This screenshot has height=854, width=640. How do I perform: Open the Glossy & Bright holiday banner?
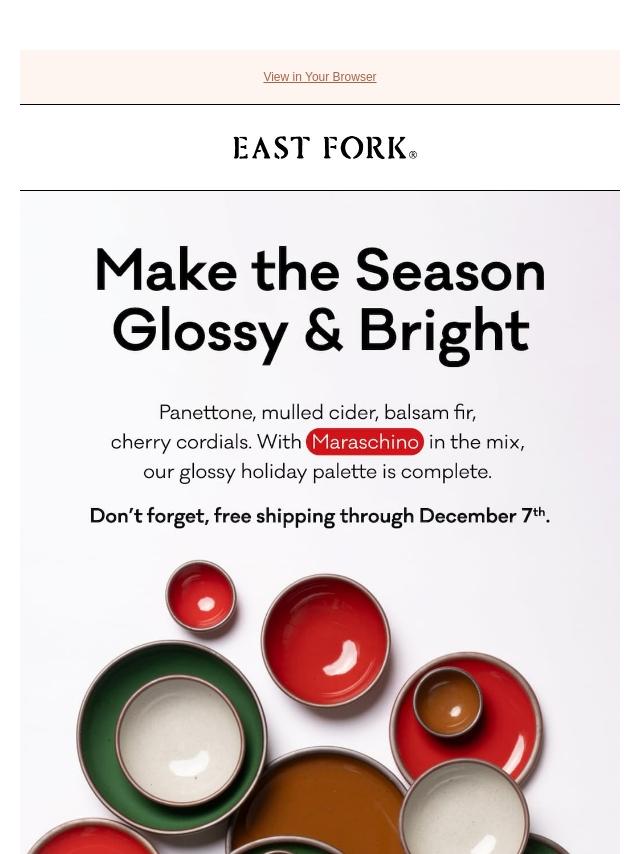click(320, 520)
